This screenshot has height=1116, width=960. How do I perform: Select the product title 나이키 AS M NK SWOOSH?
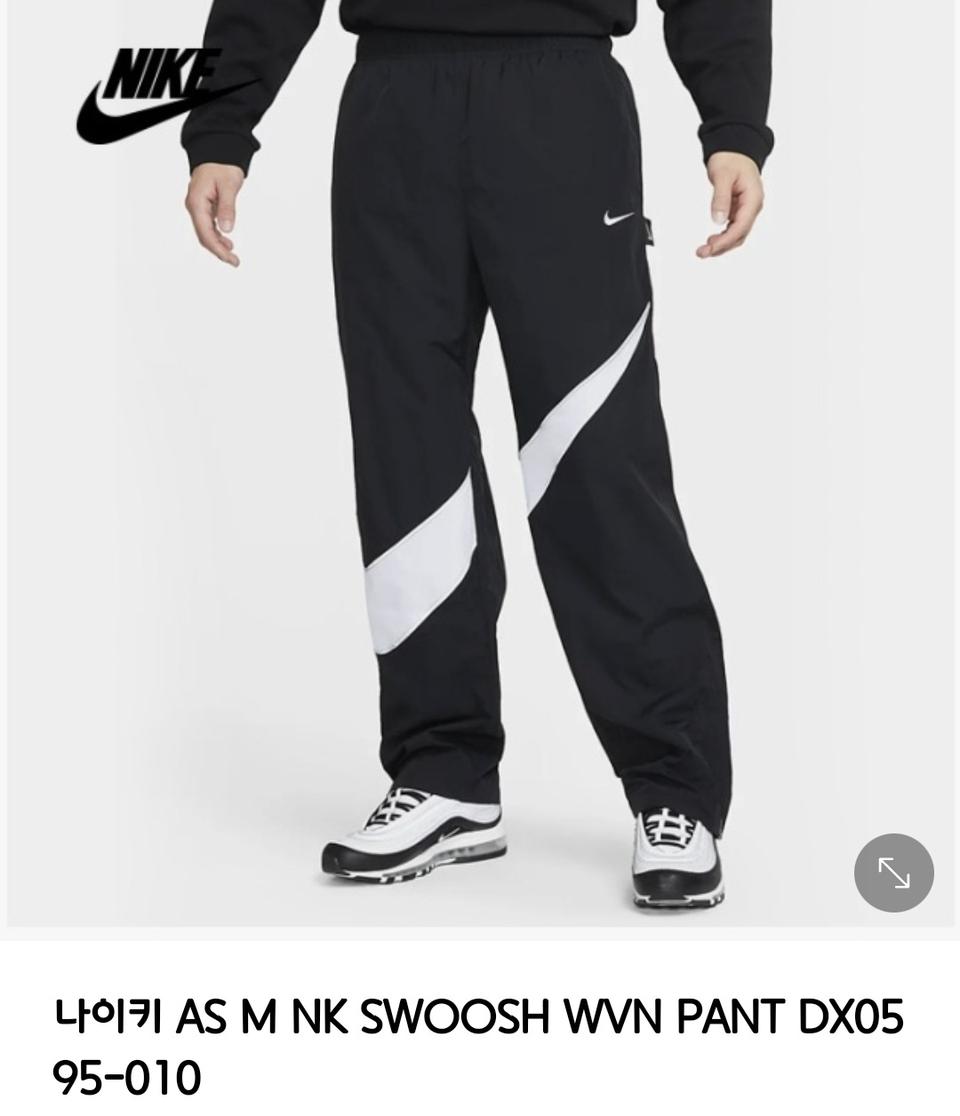(x=290, y=1016)
